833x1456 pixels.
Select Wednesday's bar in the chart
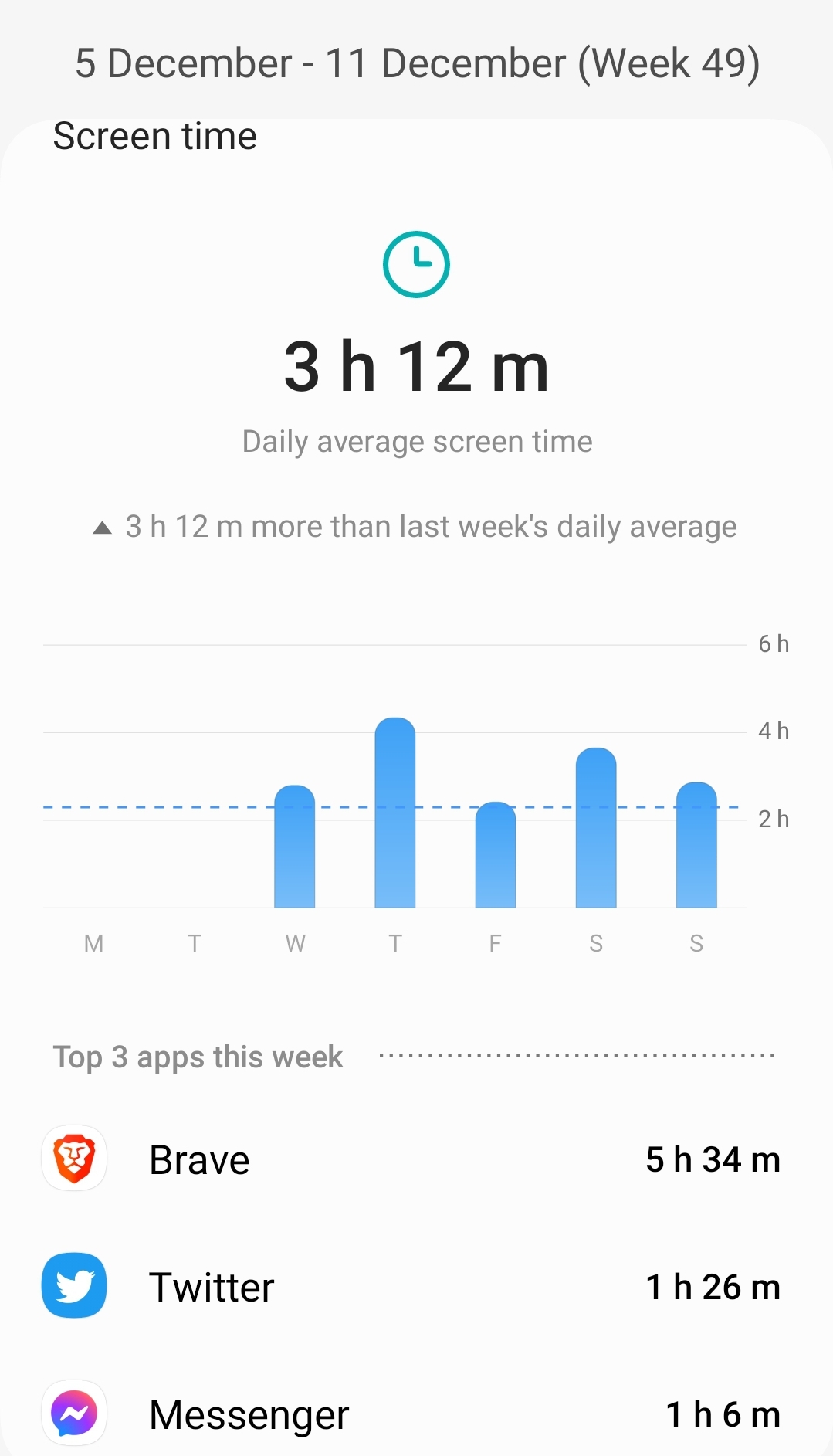[295, 847]
